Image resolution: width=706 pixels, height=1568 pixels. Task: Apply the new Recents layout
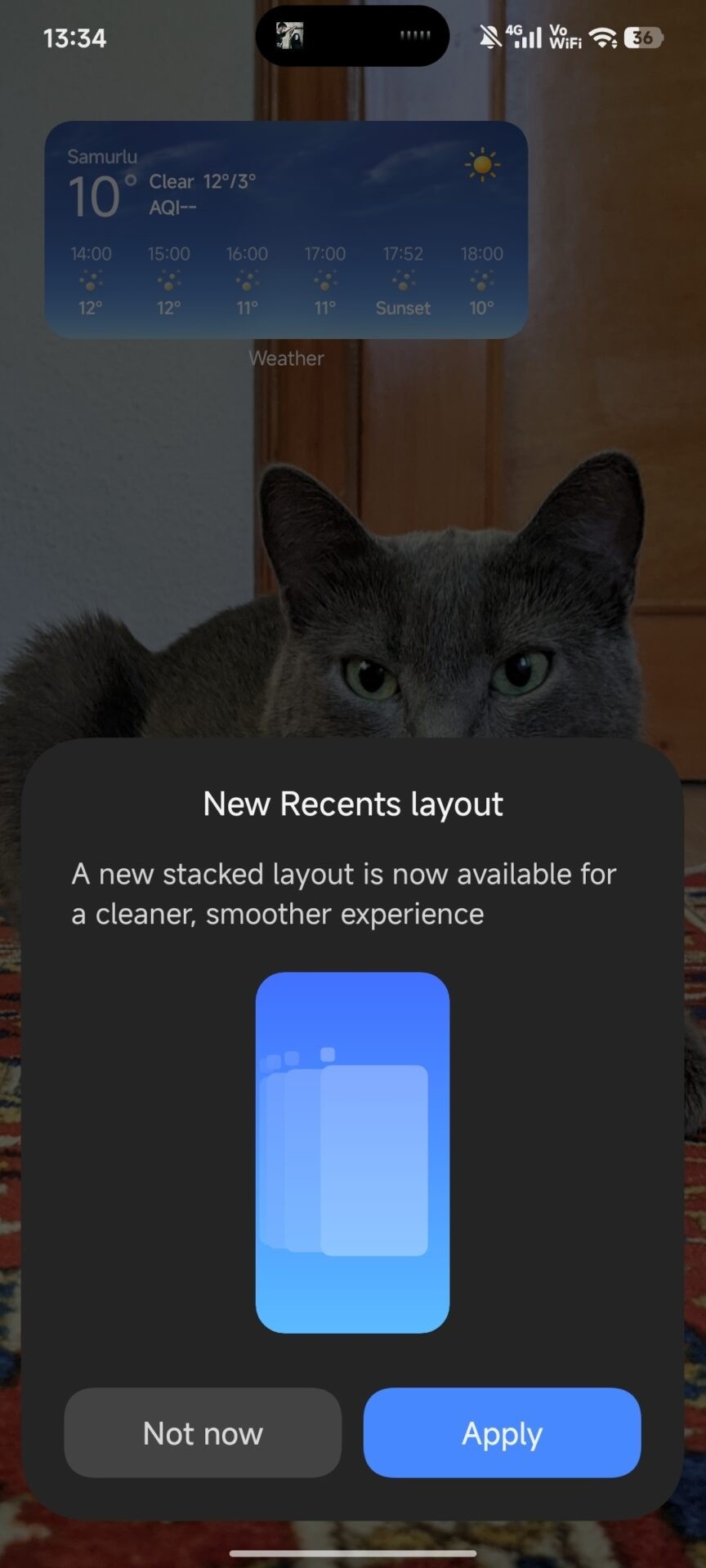(x=502, y=1432)
